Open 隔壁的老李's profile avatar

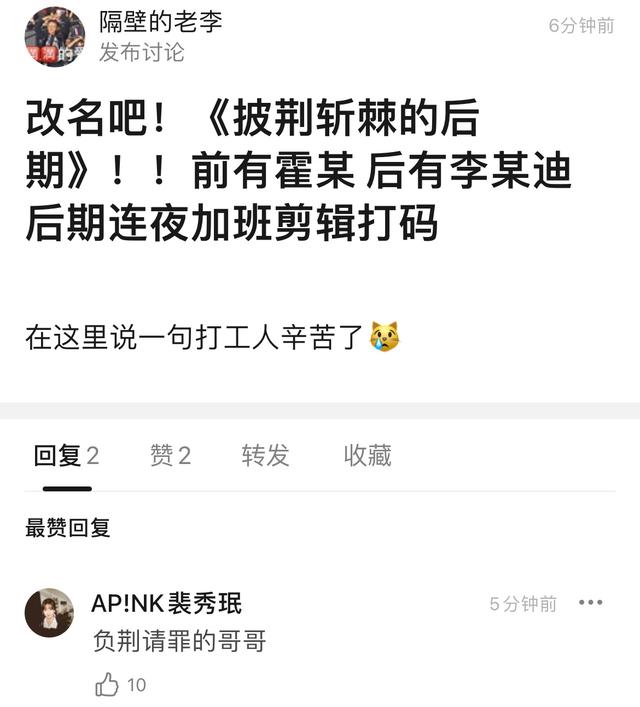54,37
